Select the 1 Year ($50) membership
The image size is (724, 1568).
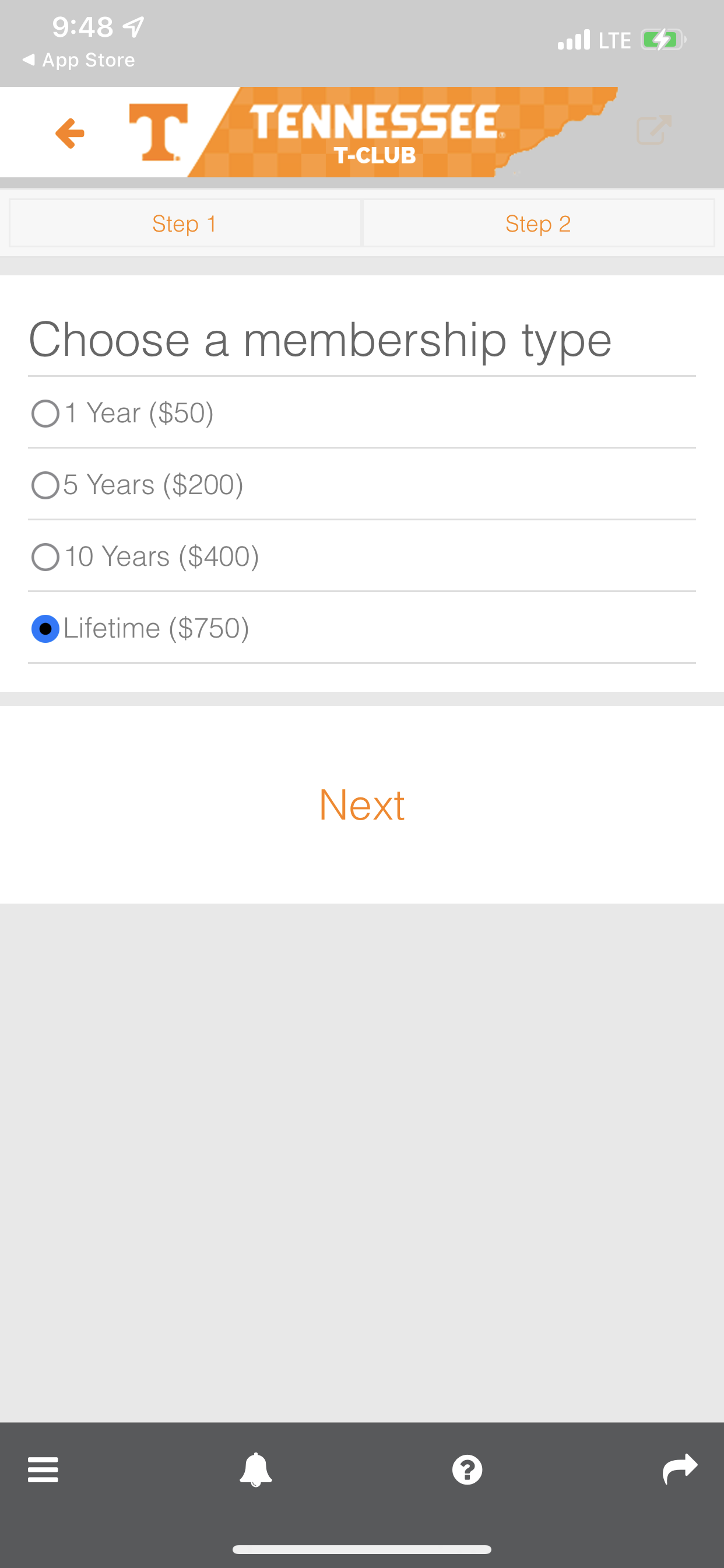coord(45,414)
